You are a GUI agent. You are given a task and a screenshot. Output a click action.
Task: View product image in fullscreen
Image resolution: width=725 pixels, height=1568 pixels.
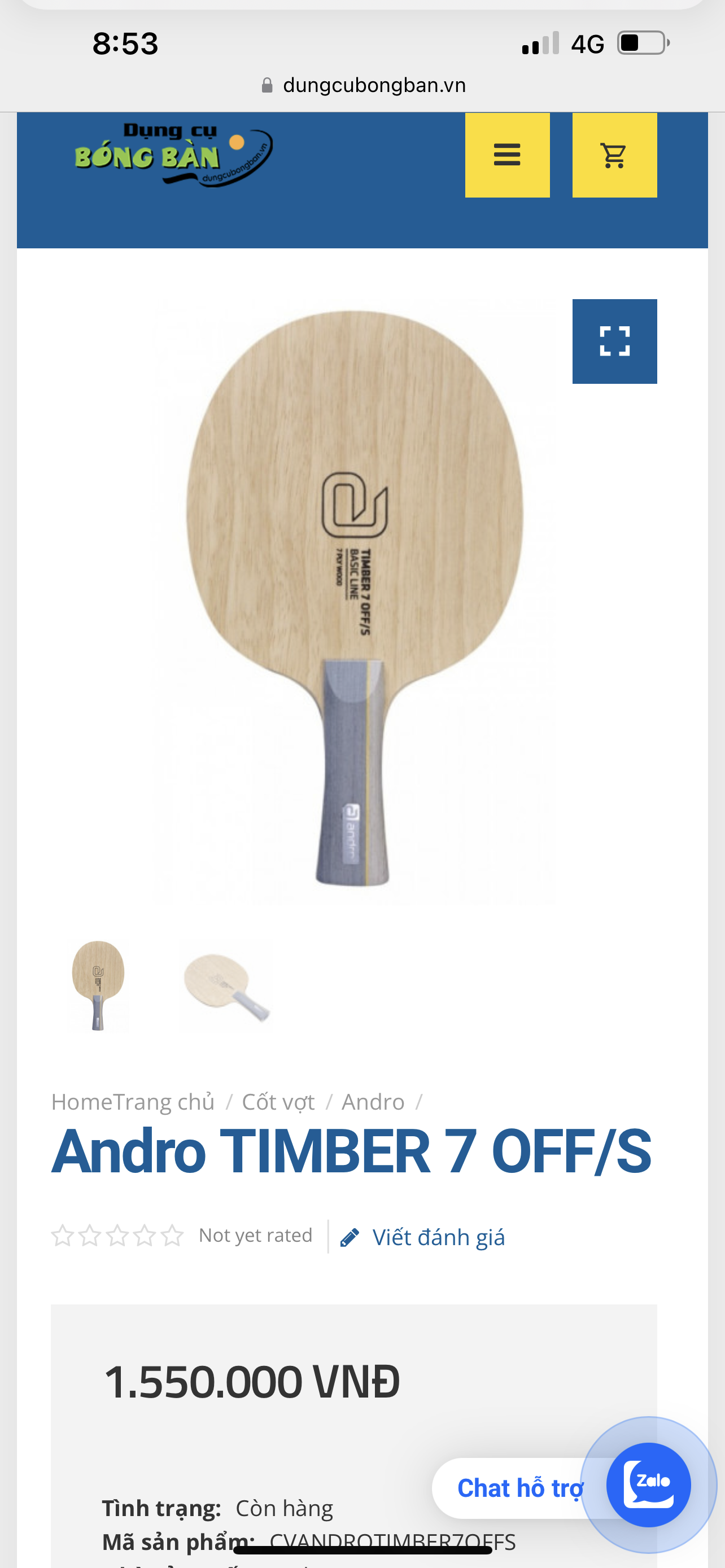[614, 341]
